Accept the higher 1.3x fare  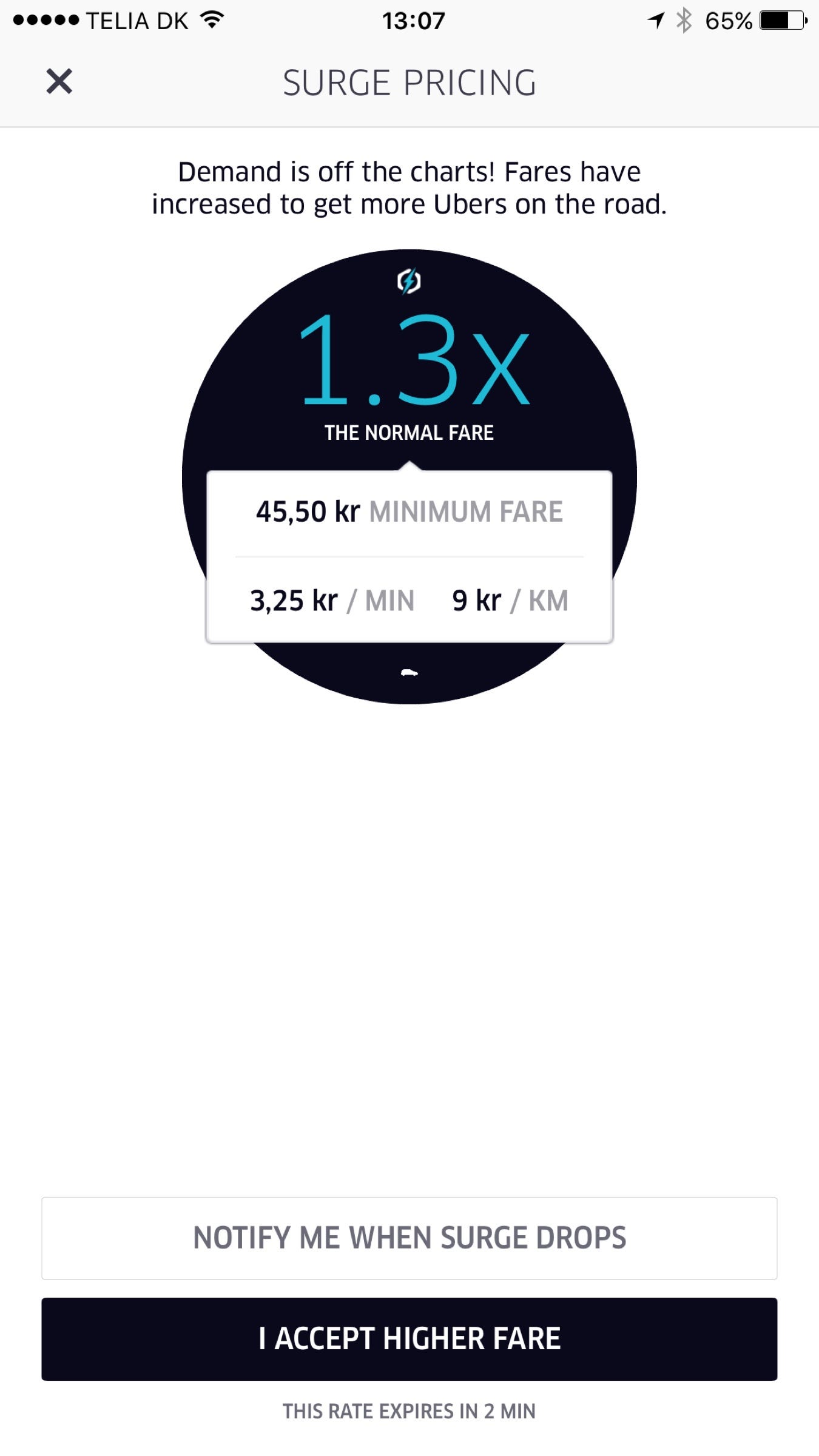(409, 1338)
